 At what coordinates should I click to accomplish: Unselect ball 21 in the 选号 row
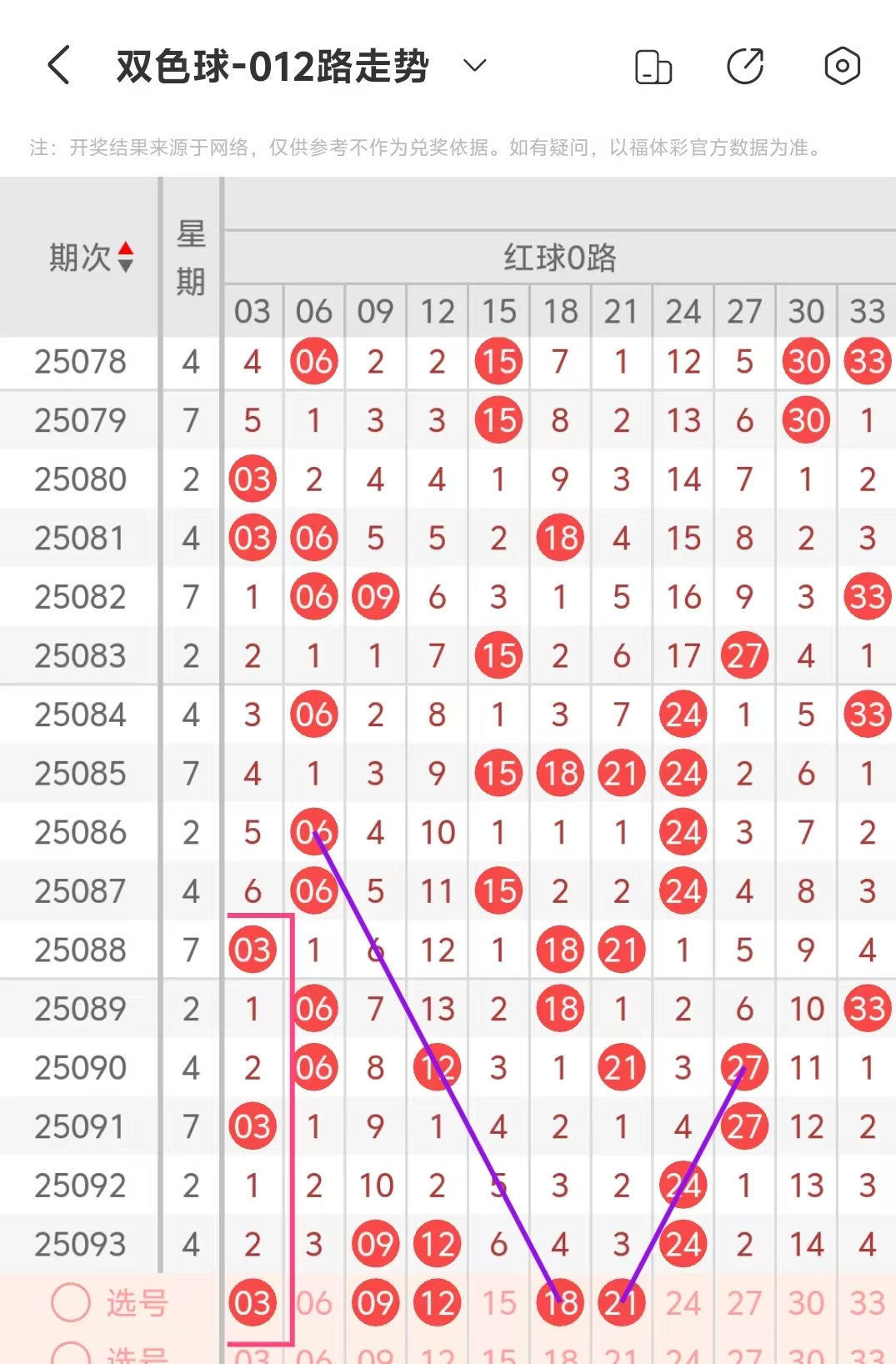pyautogui.click(x=622, y=1302)
